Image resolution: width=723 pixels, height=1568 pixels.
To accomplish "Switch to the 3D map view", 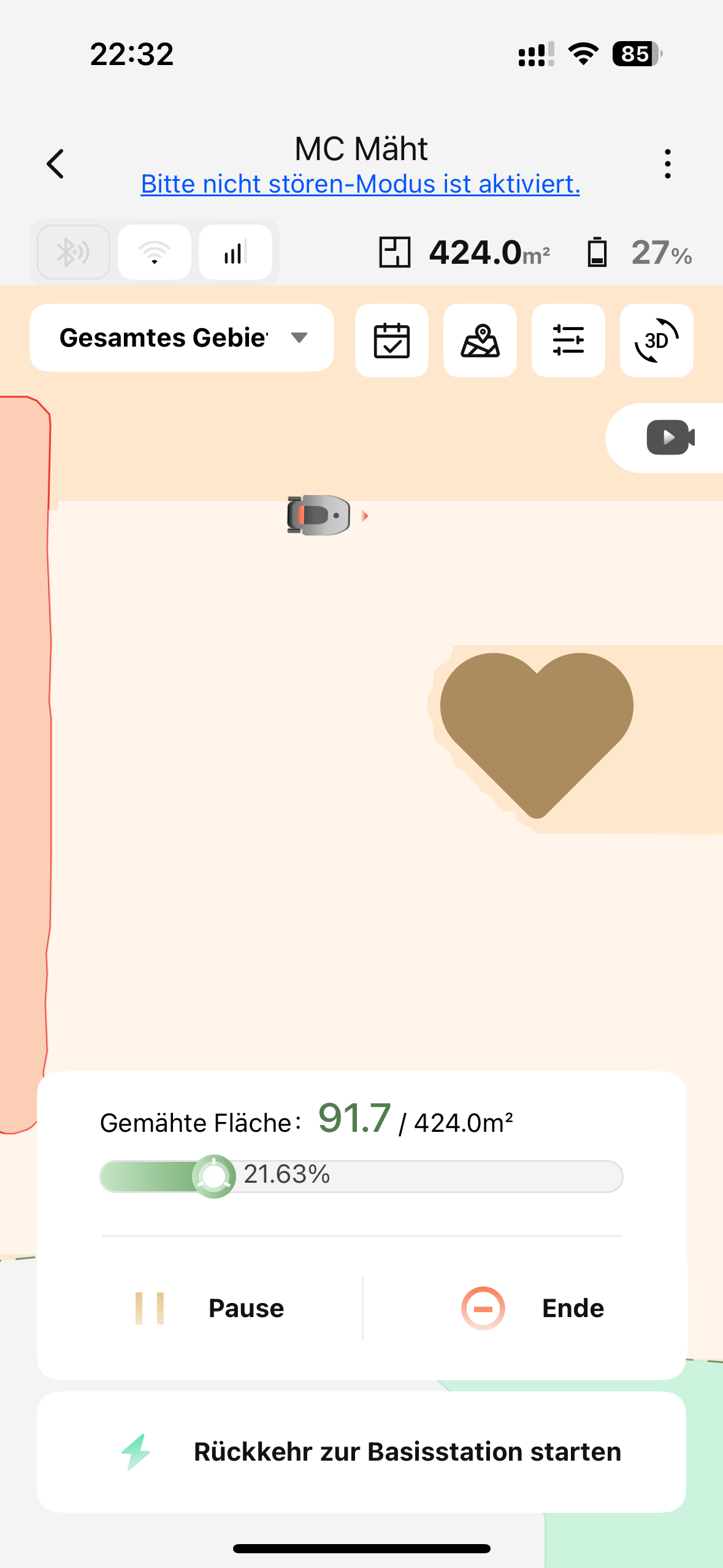I will pyautogui.click(x=656, y=340).
